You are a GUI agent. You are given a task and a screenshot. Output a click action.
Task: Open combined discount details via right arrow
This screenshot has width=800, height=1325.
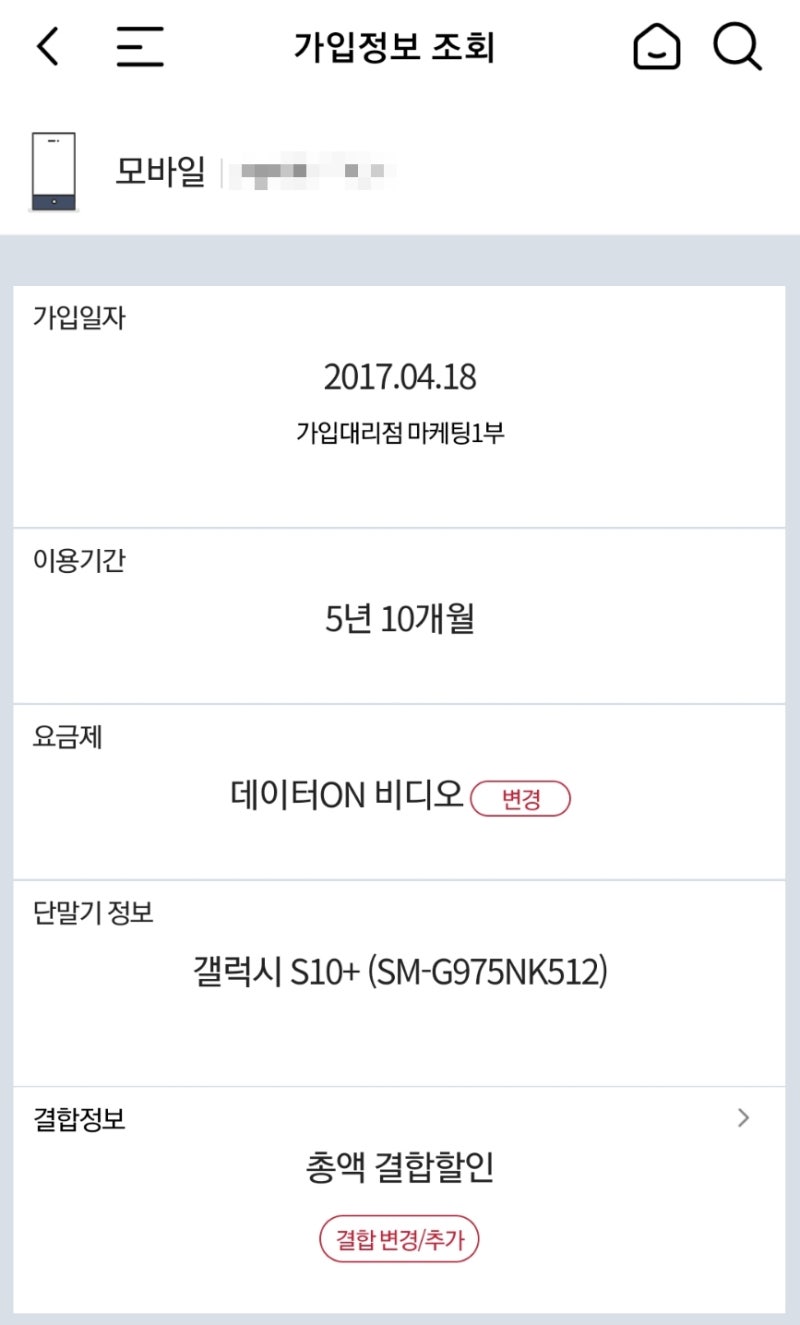pyautogui.click(x=741, y=1117)
